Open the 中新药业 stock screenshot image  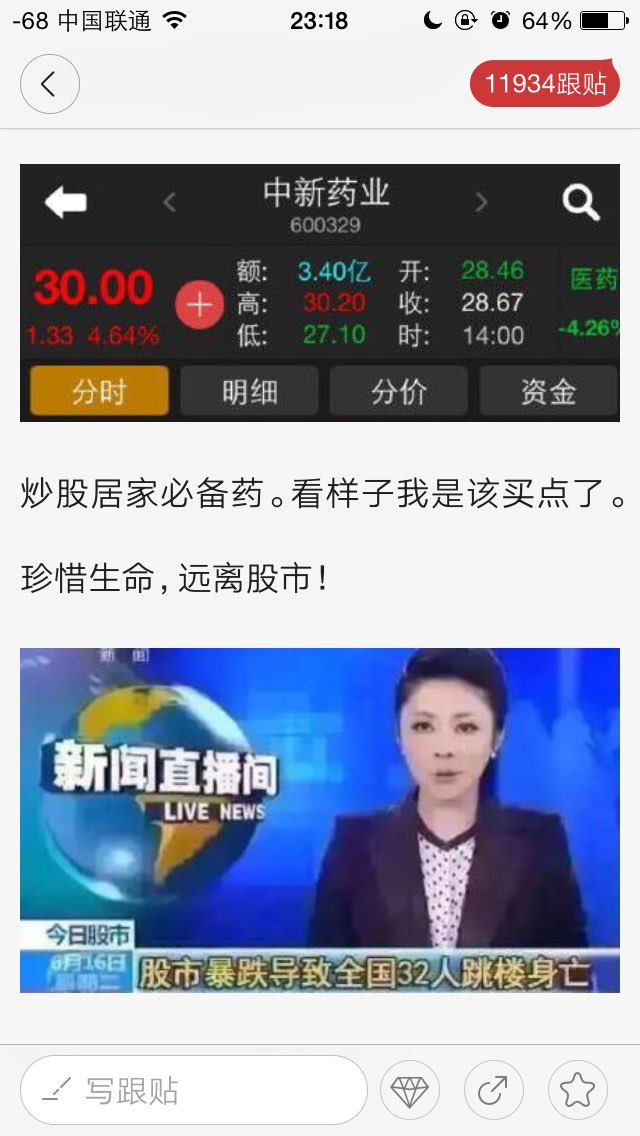click(x=320, y=293)
